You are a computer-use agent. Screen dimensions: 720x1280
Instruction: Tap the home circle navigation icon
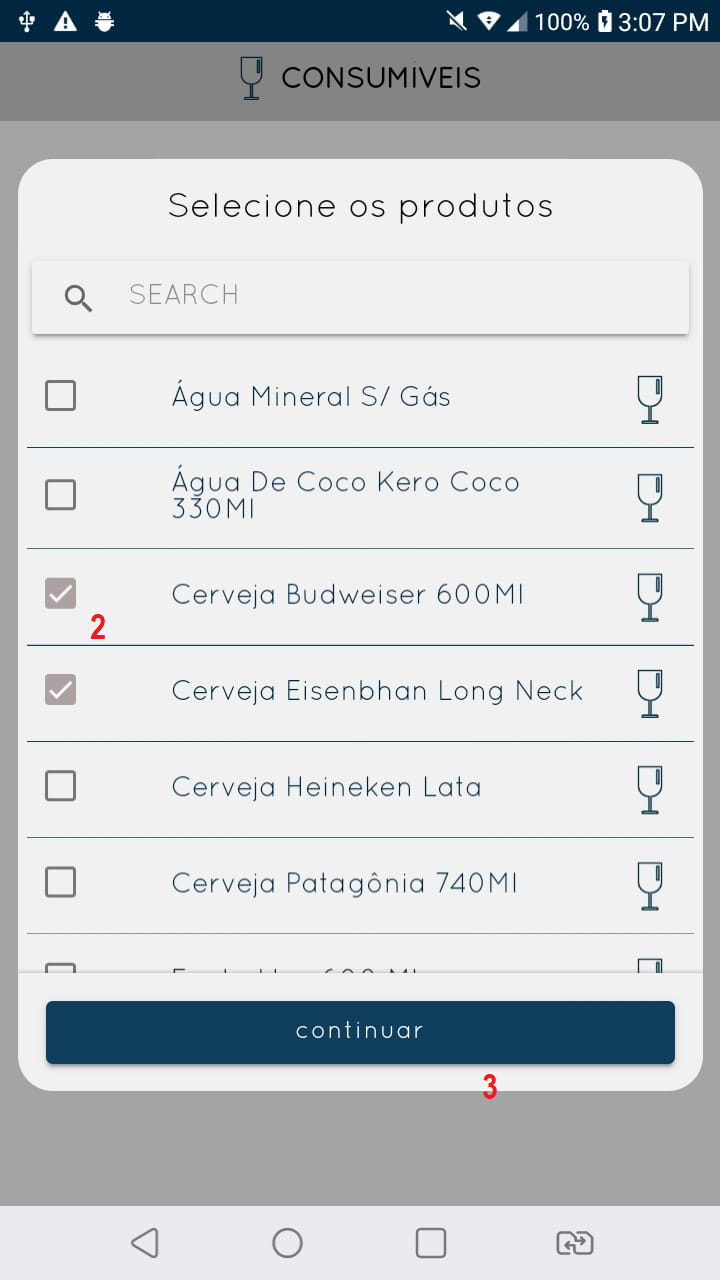click(x=287, y=1242)
